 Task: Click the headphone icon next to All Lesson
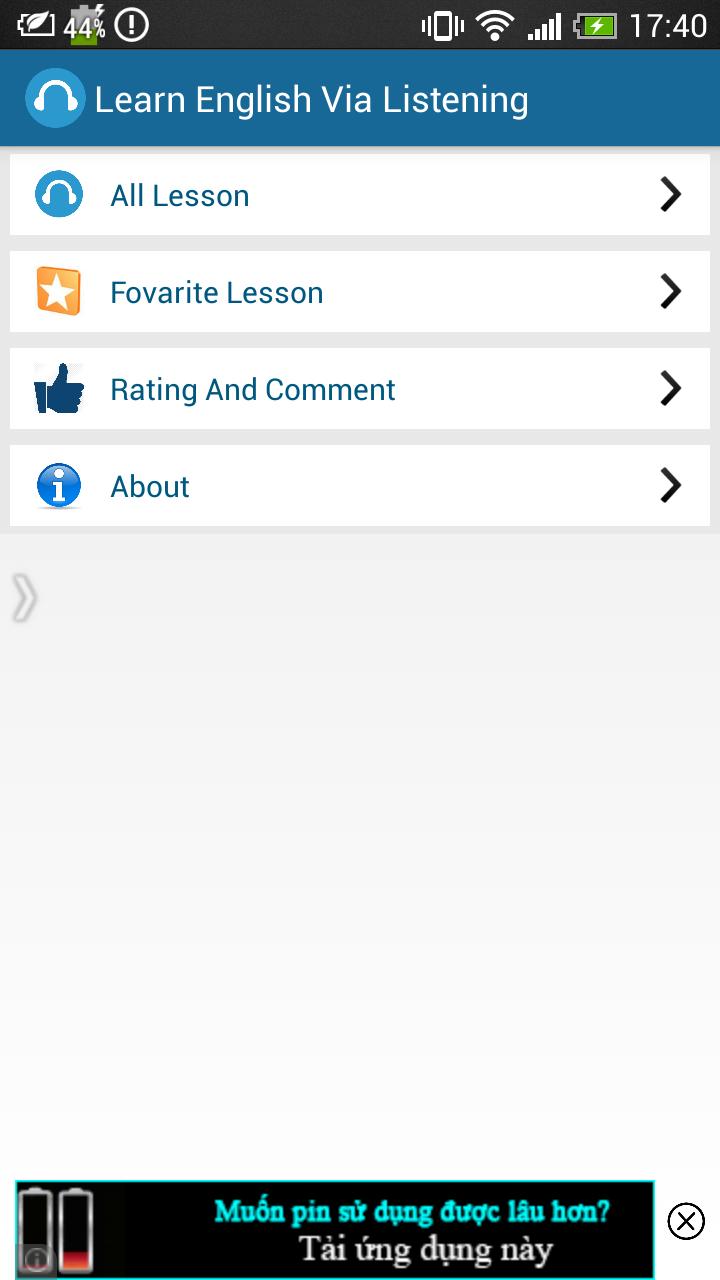click(57, 194)
